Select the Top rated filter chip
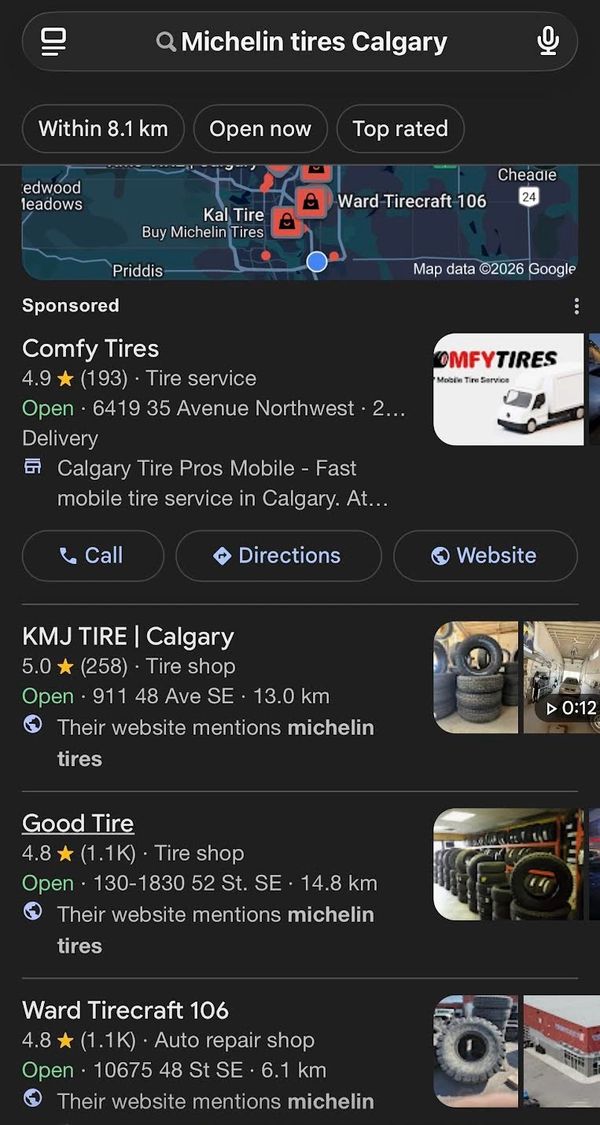Image resolution: width=600 pixels, height=1125 pixels. [400, 129]
